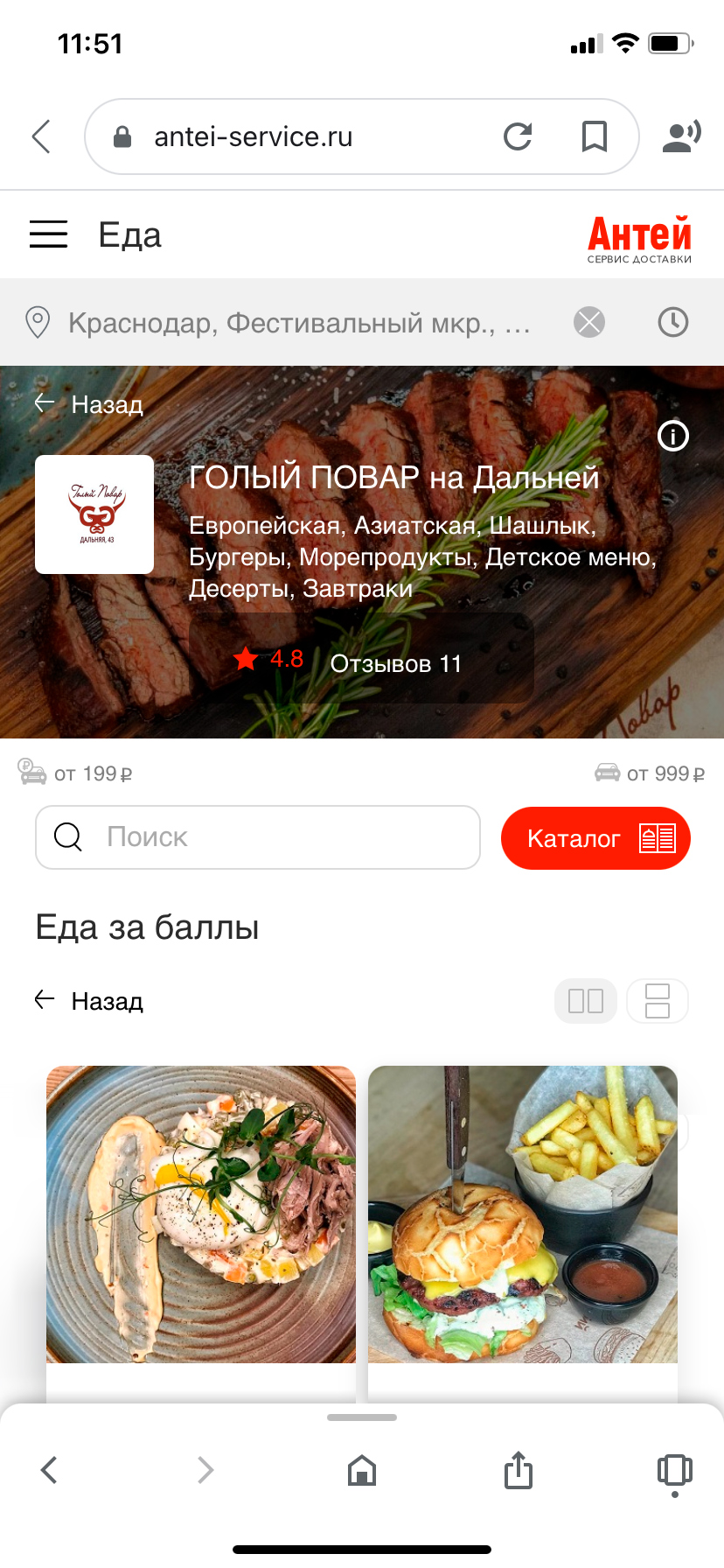The width and height of the screenshot is (724, 1568).
Task: Share this page from the bottom toolbar
Action: [519, 1470]
